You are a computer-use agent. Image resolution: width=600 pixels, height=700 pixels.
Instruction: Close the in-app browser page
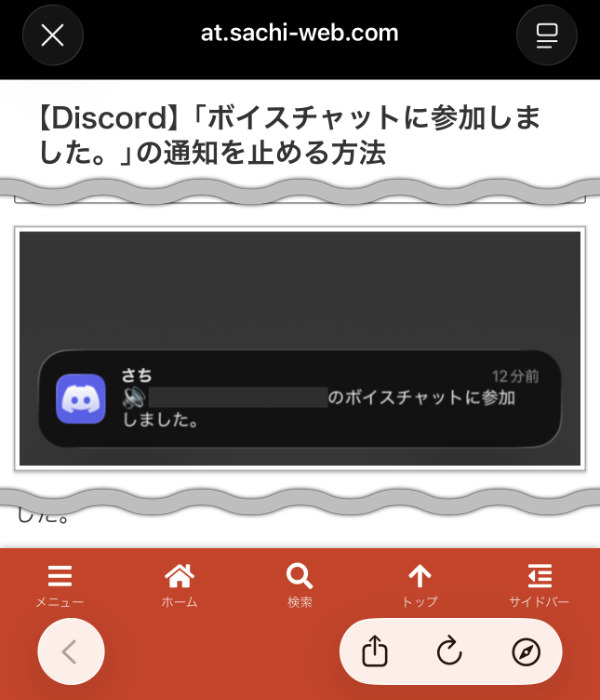(52, 35)
